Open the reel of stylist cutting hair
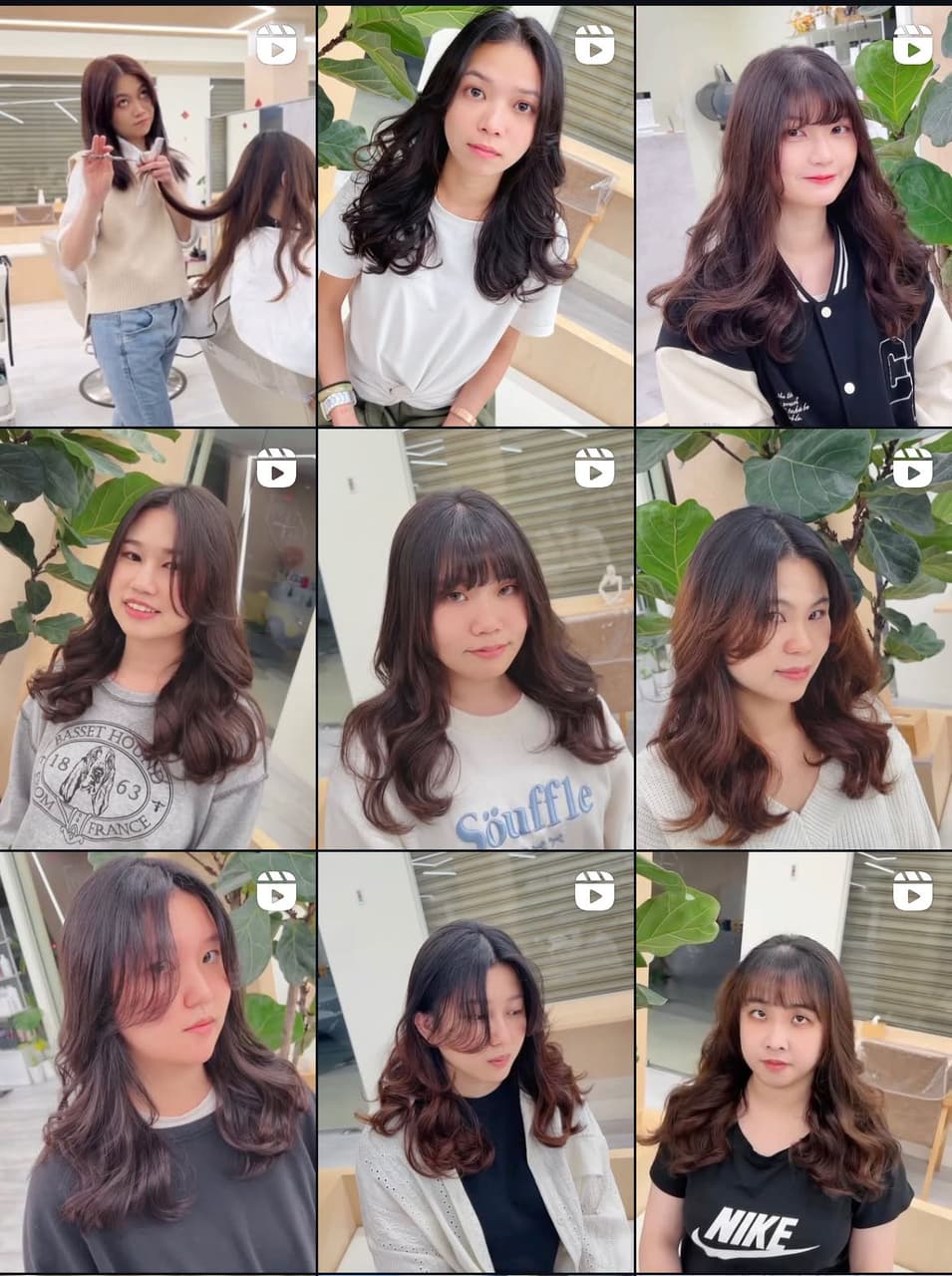 click(x=158, y=215)
